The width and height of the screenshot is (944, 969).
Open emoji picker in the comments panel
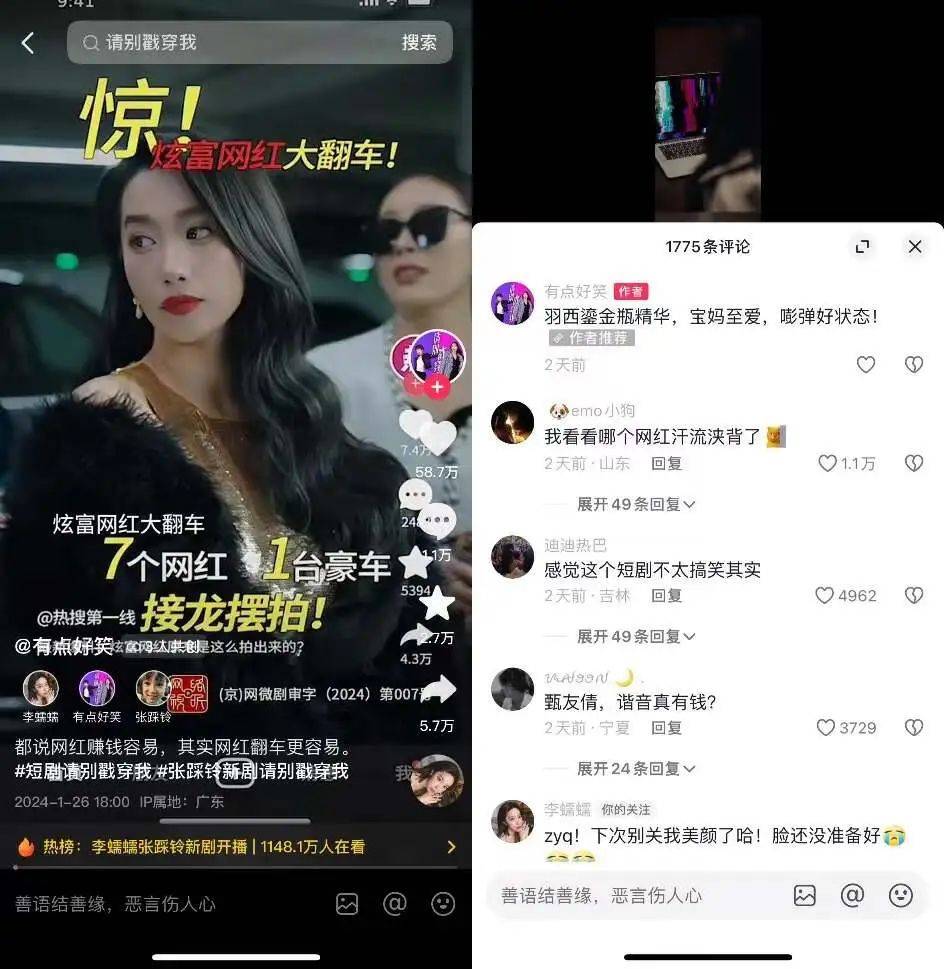900,895
